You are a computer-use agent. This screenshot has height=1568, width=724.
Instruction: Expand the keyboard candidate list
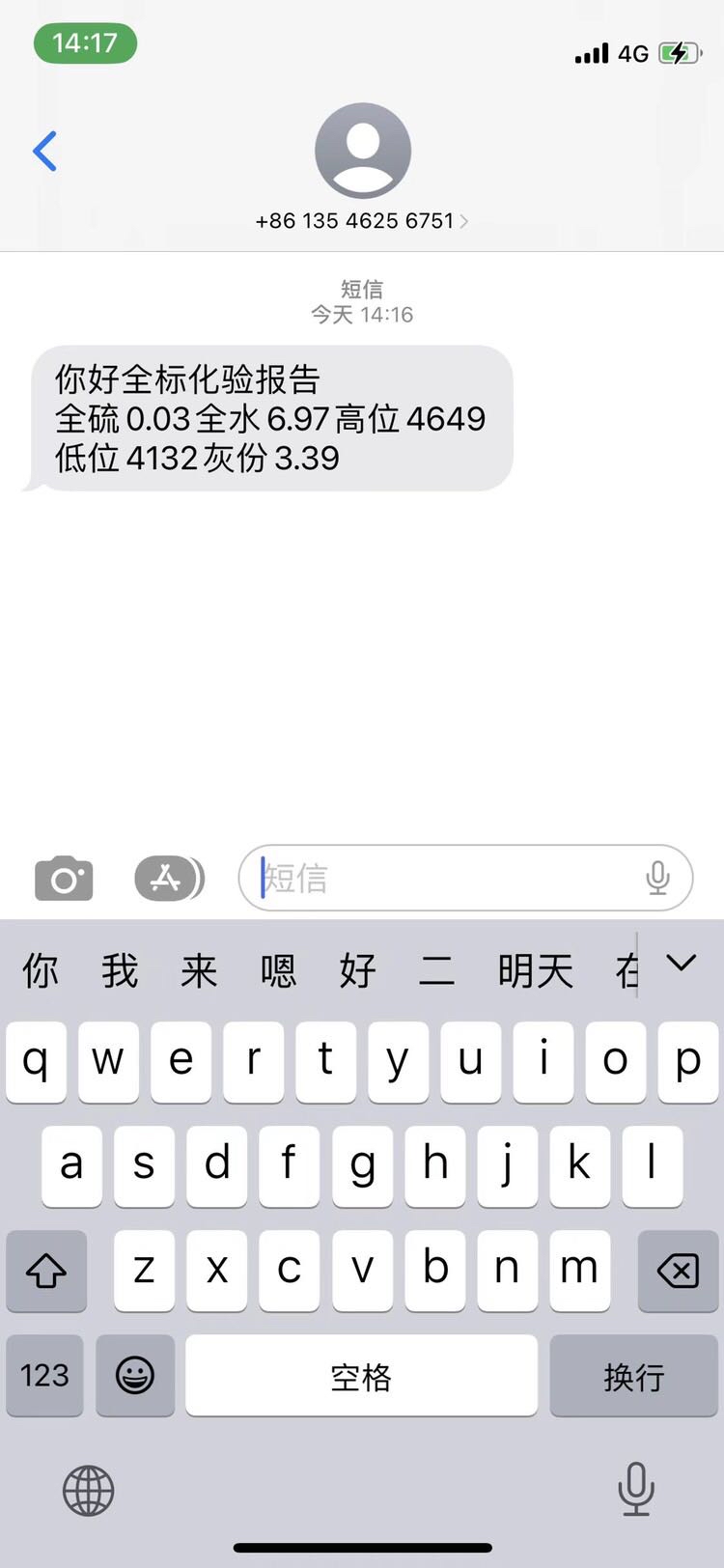click(682, 964)
